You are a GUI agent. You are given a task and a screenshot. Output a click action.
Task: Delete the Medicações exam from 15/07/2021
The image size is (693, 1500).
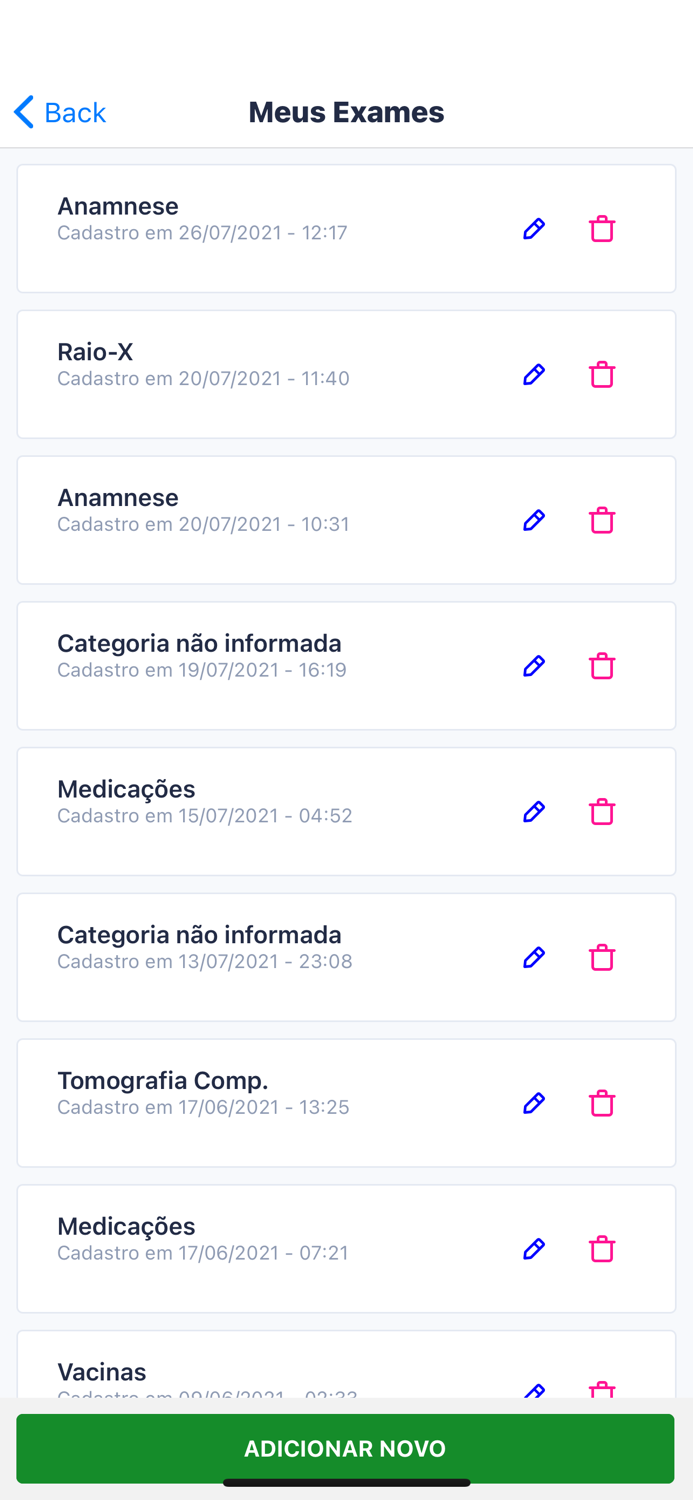pyautogui.click(x=602, y=812)
